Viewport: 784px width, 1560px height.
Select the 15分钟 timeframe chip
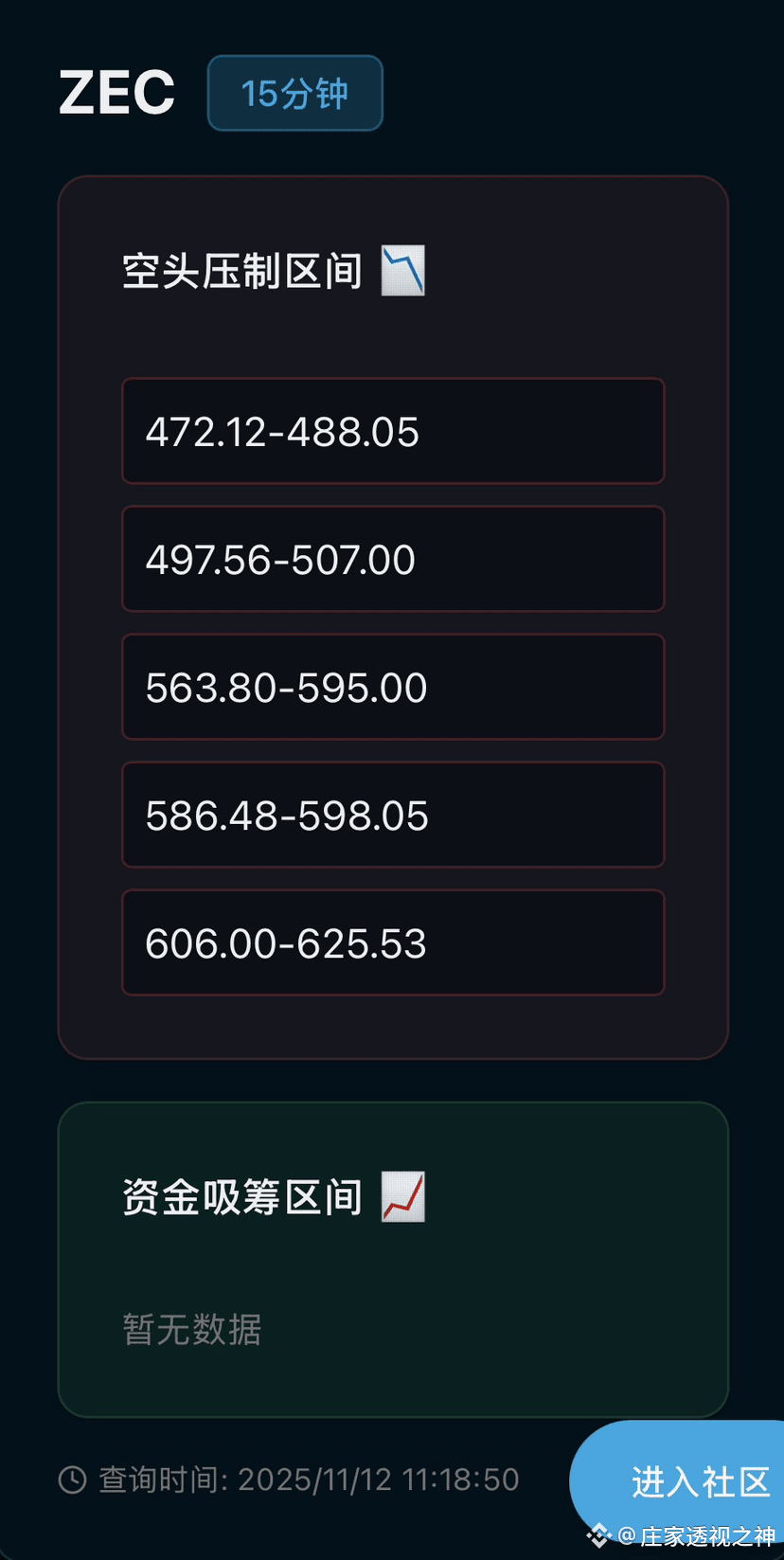(295, 93)
